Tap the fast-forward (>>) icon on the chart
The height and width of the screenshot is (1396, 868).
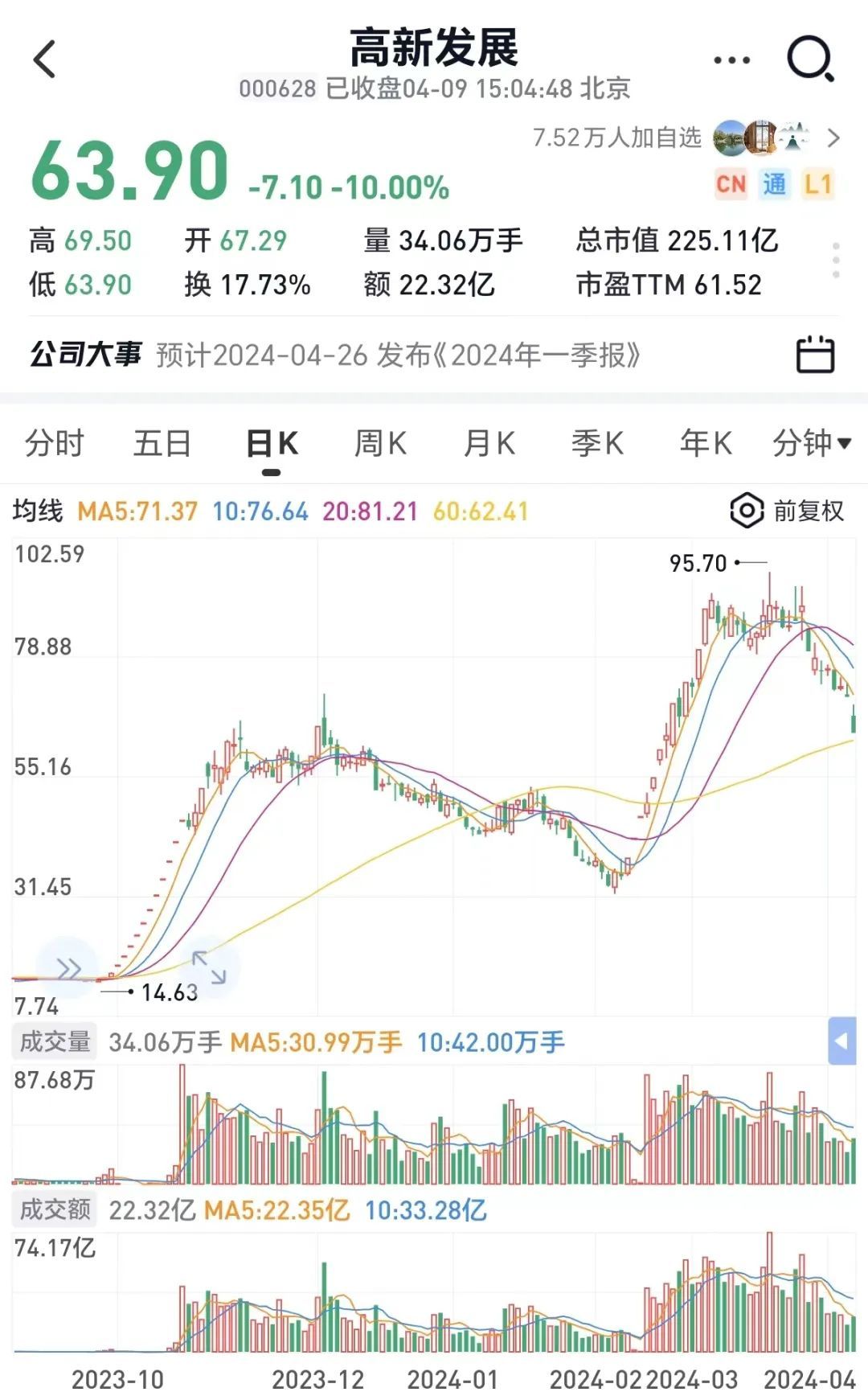[68, 968]
